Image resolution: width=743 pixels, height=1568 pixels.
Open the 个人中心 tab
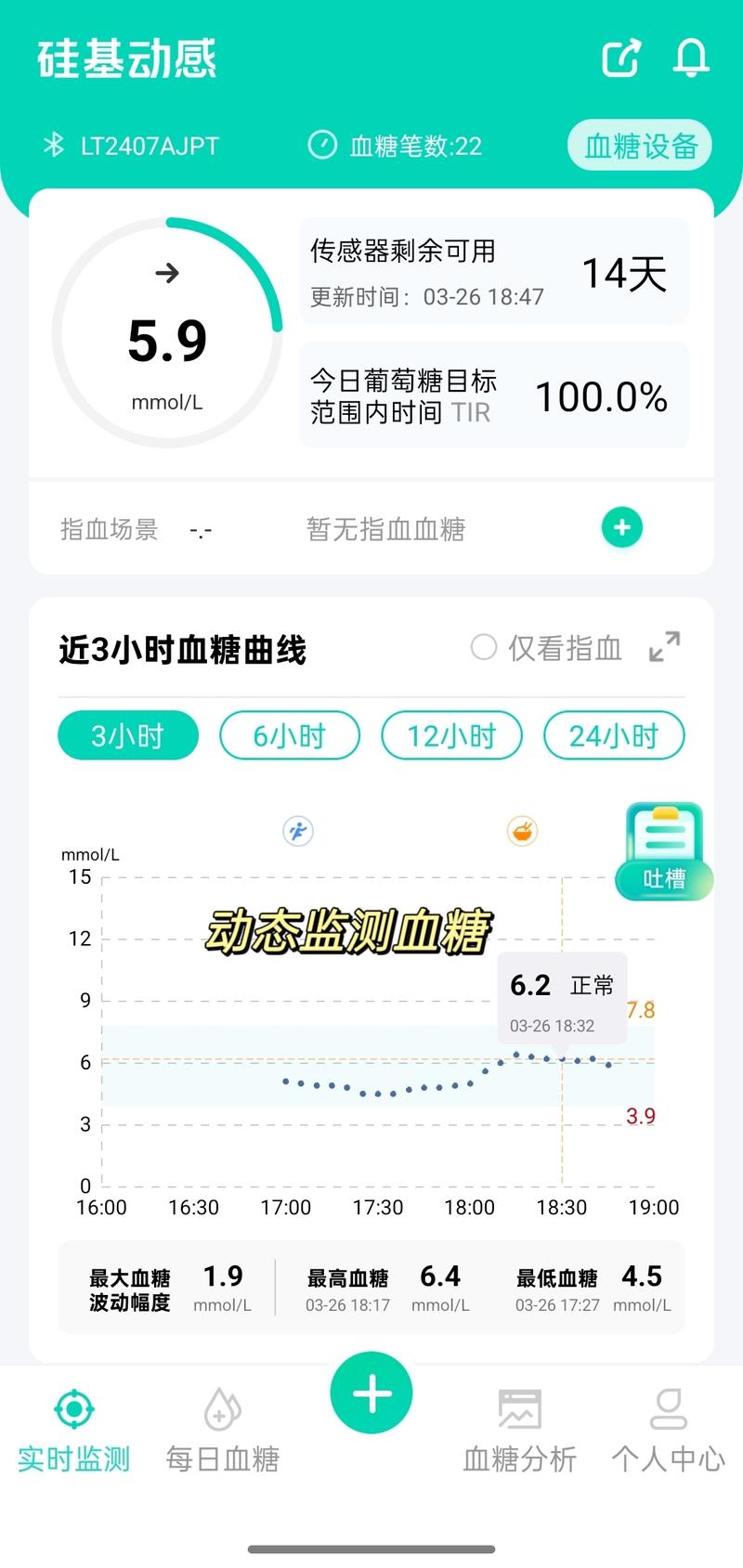tap(669, 1431)
